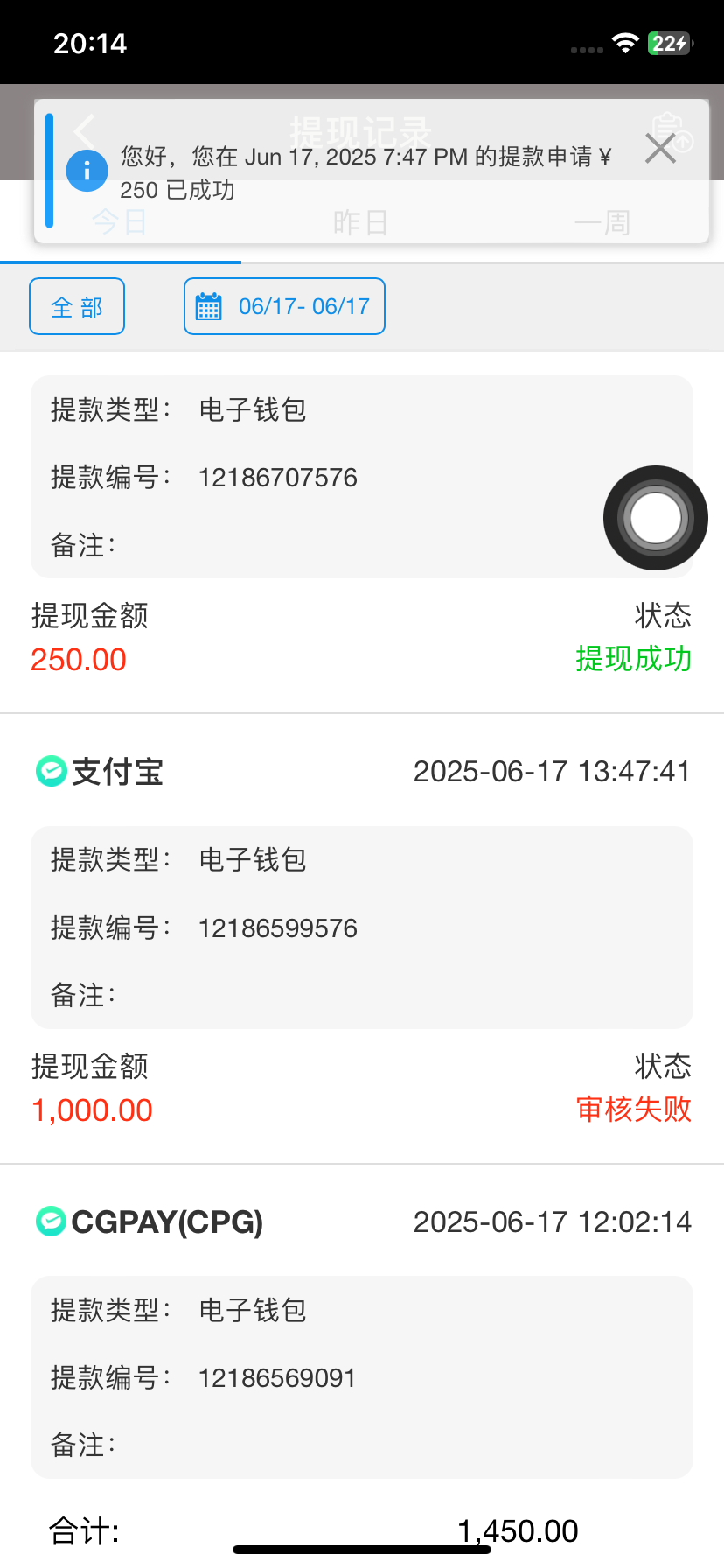Screen dimensions: 724x1568
Task: Go back using the top-left arrow
Action: tap(85, 133)
